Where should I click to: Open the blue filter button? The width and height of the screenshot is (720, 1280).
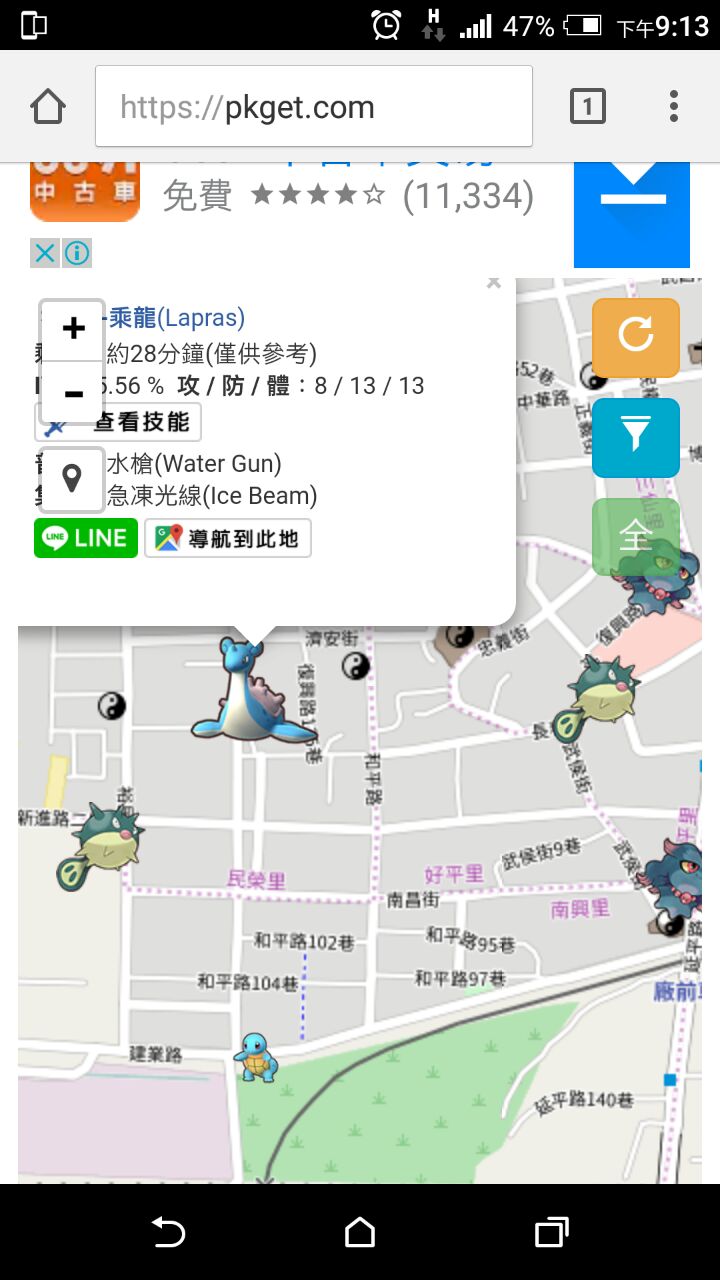coord(635,437)
